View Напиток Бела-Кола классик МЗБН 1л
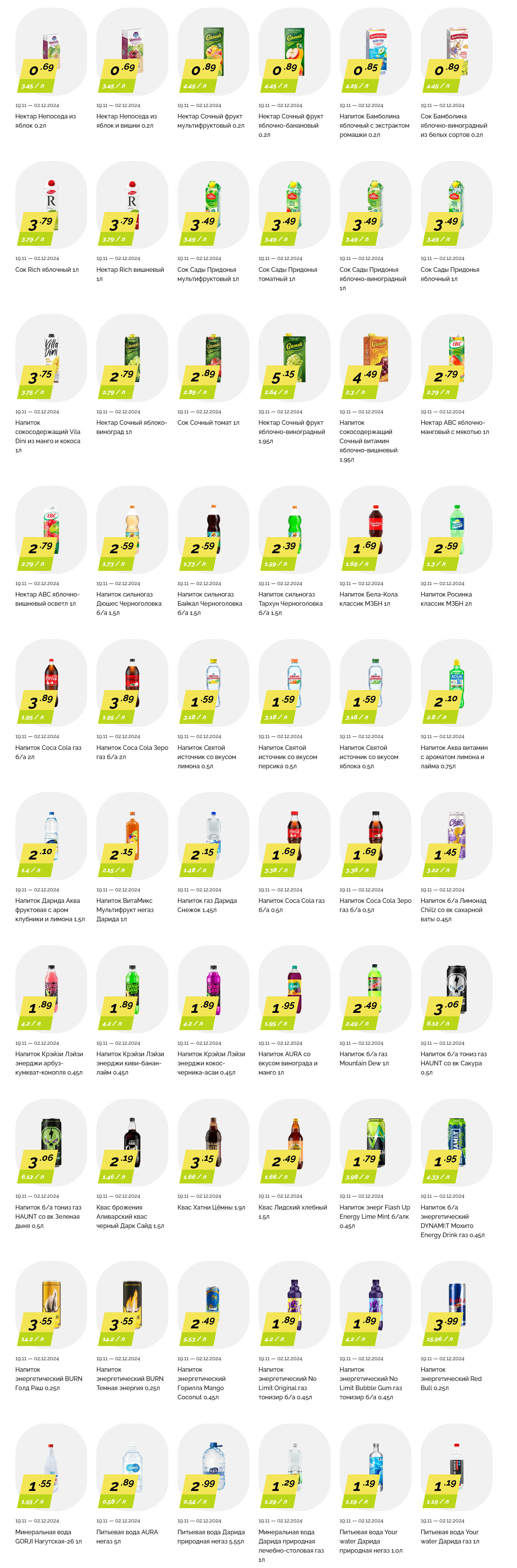 (374, 529)
